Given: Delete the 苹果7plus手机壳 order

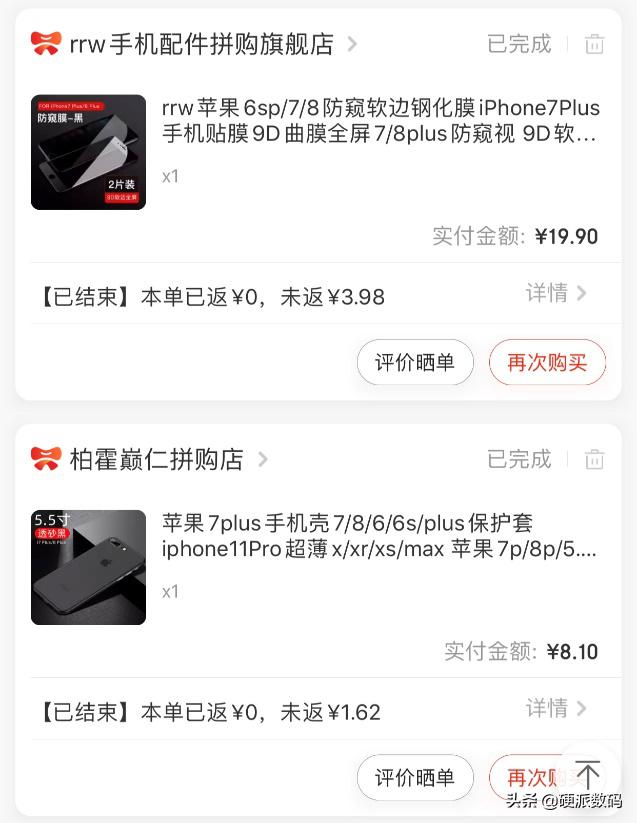Looking at the screenshot, I should point(594,460).
